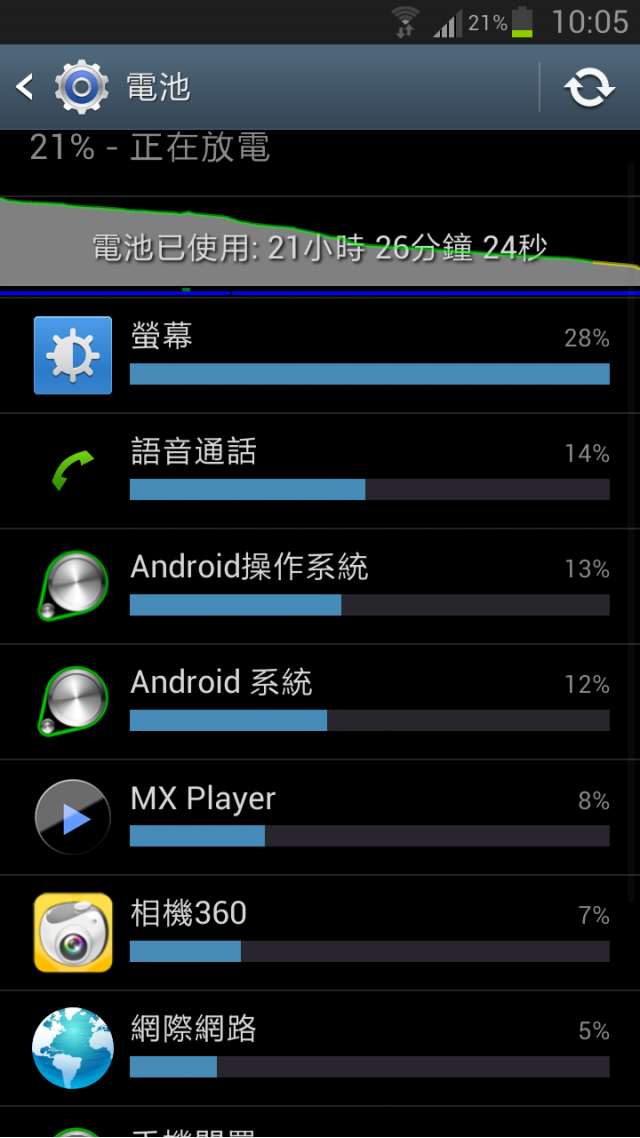View 網際網路 battery usage details
640x1138 pixels.
pyautogui.click(x=320, y=1047)
